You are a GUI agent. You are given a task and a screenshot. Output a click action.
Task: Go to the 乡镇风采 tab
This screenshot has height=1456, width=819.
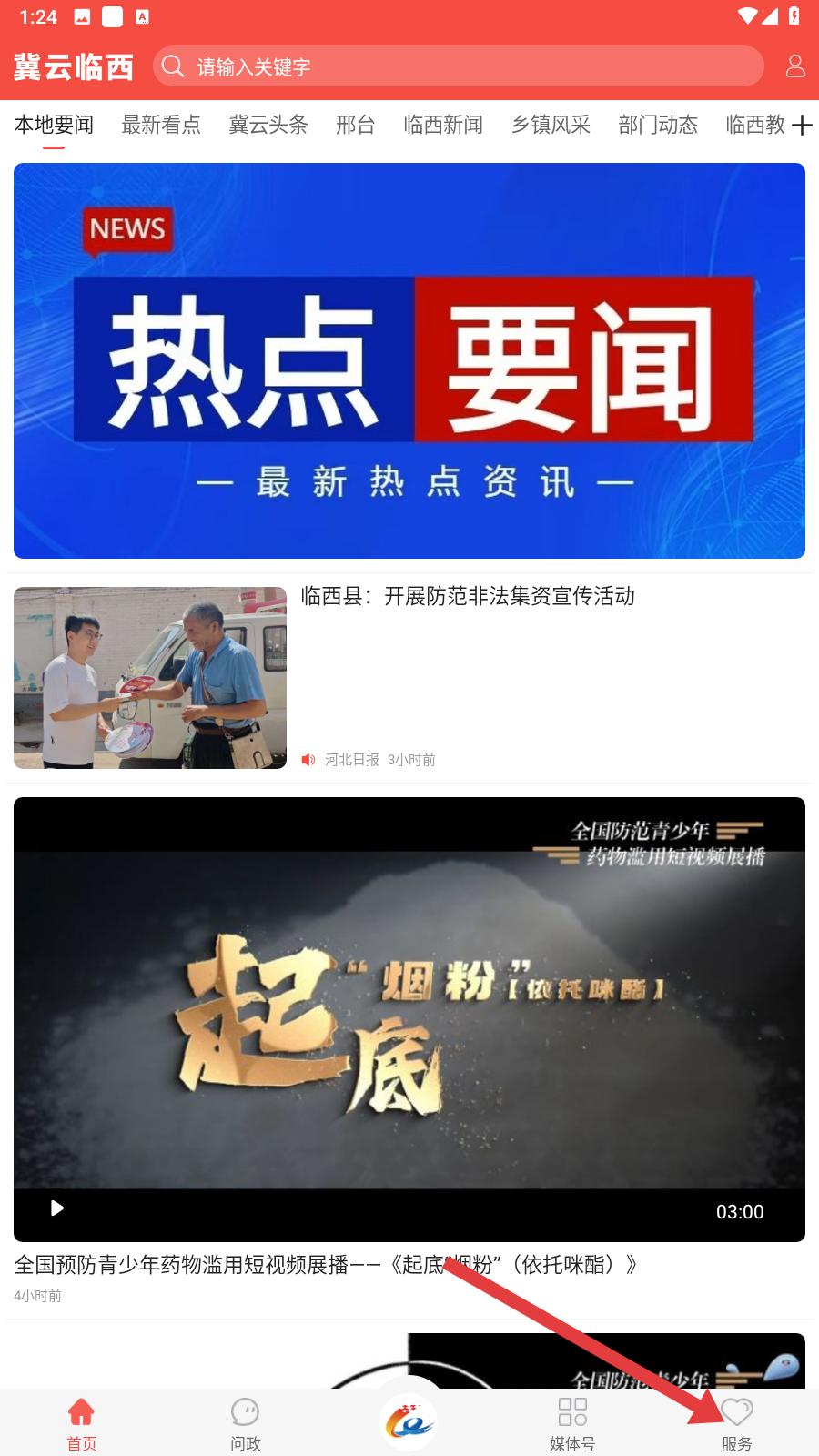[551, 125]
